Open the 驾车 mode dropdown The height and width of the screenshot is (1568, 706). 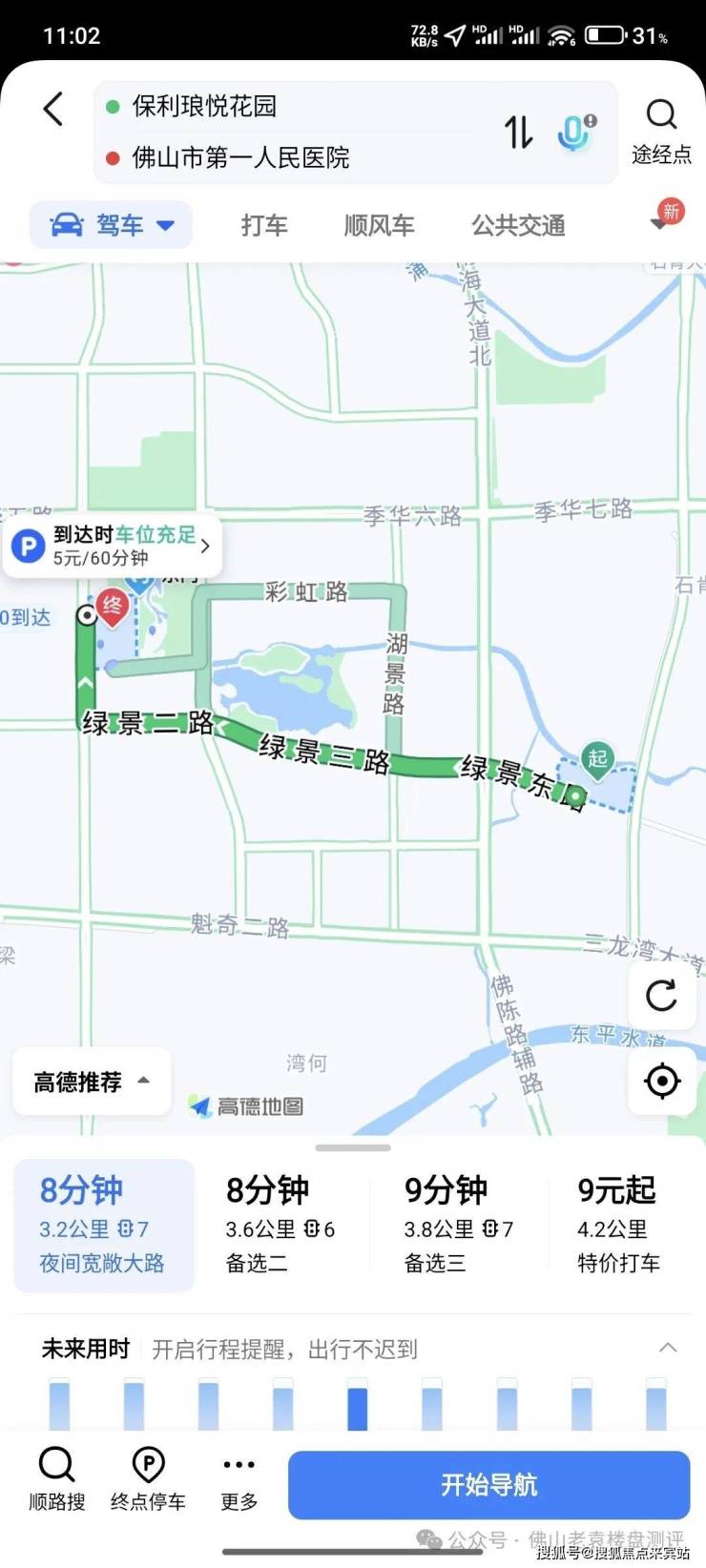[112, 225]
